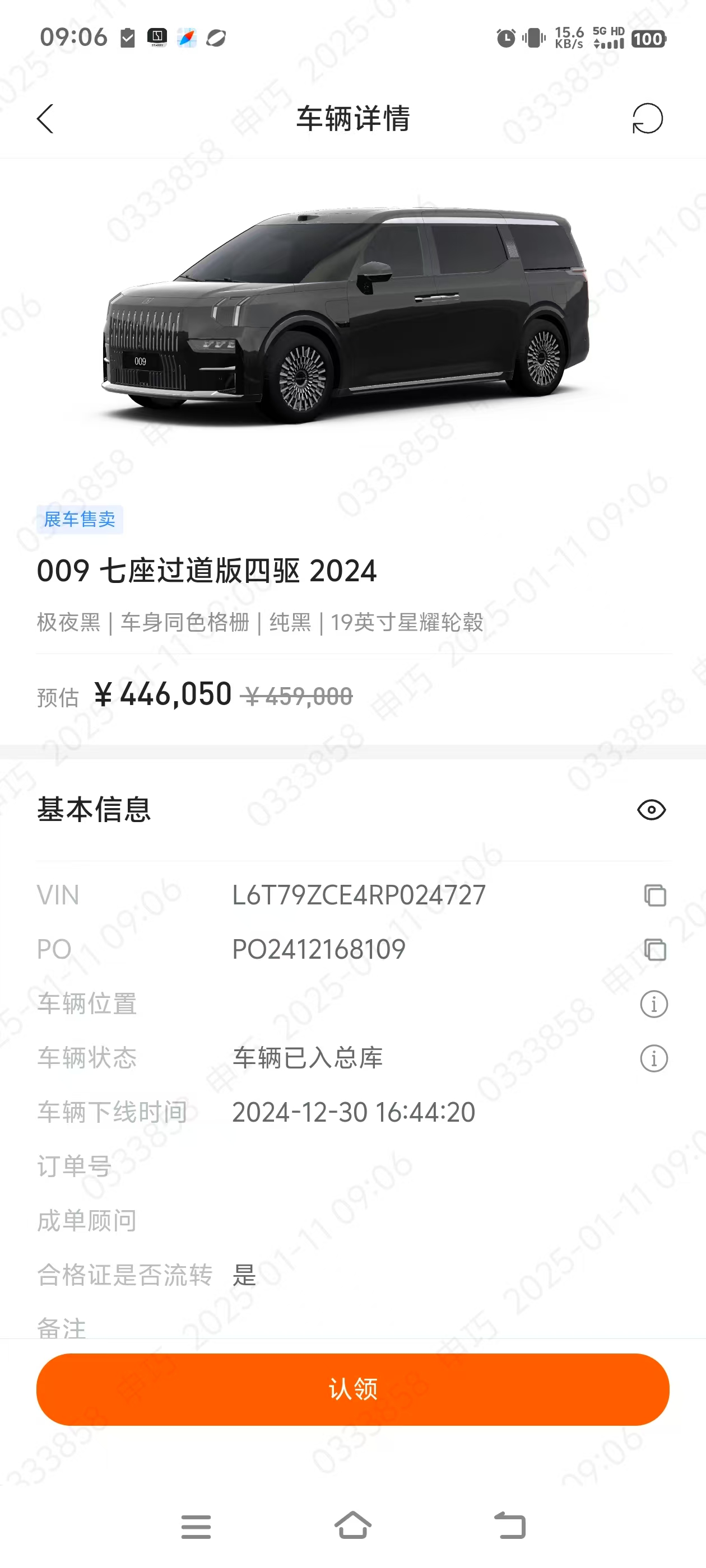Tap the orange 认领 button
Image resolution: width=706 pixels, height=1568 pixels.
[352, 1389]
